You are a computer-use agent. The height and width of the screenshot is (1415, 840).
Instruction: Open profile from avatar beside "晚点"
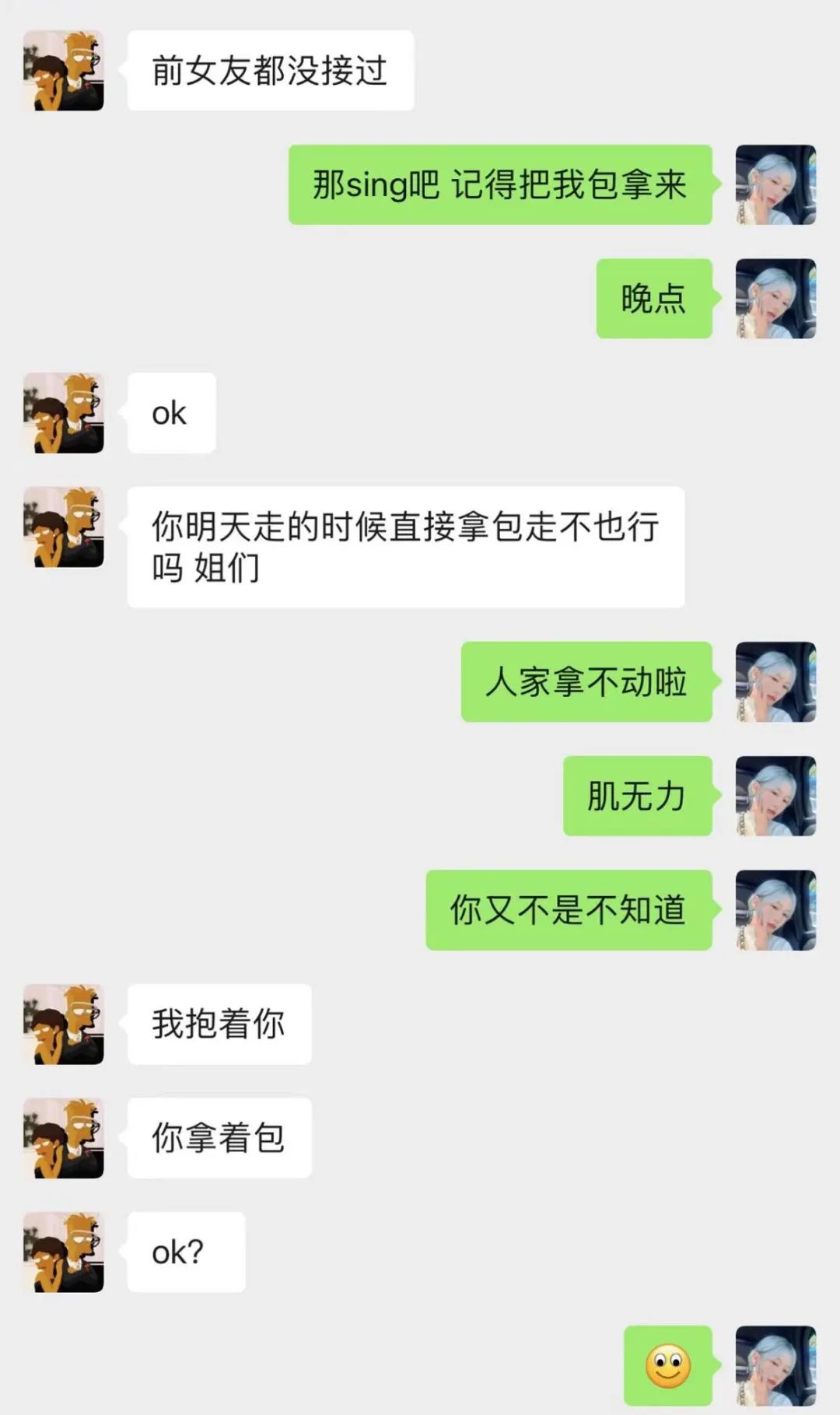[x=775, y=299]
